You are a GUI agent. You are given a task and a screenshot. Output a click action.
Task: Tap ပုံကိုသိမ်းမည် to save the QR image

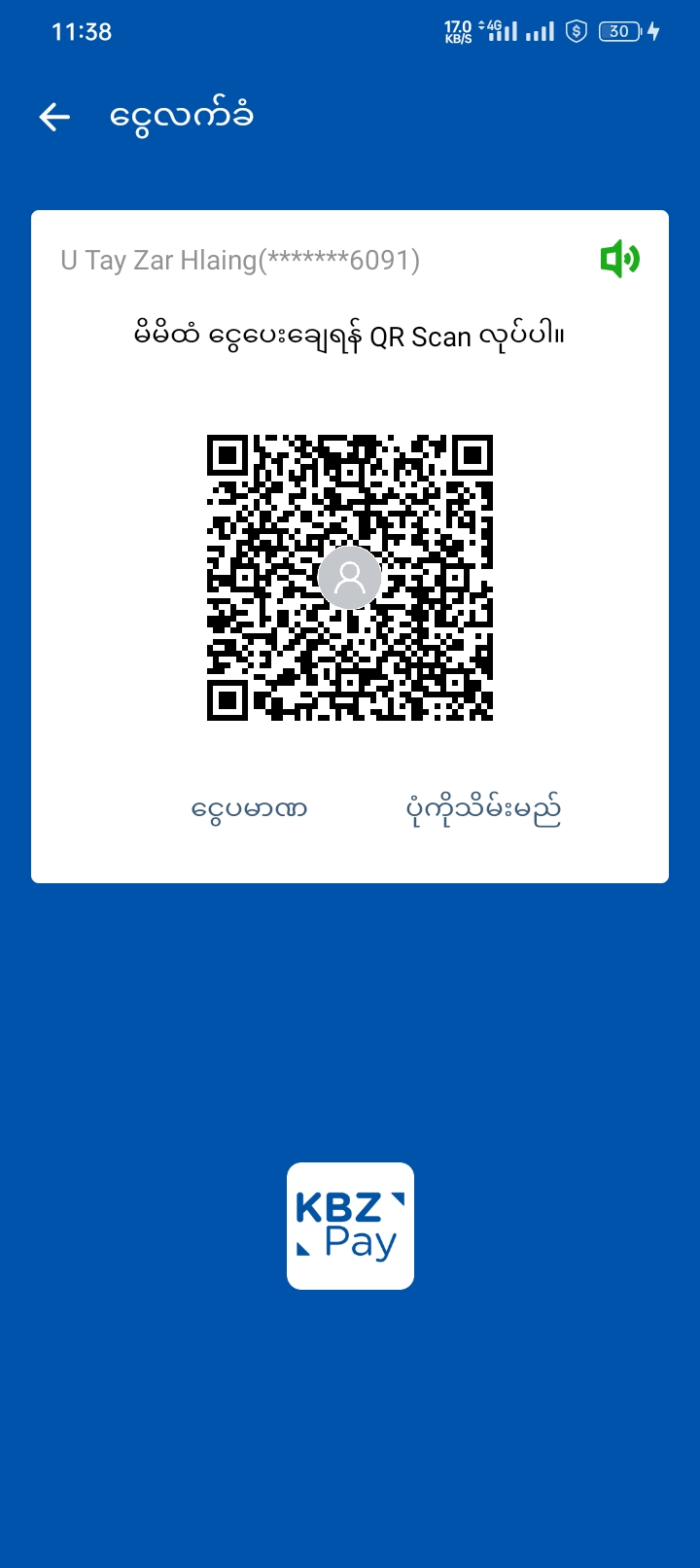[483, 808]
